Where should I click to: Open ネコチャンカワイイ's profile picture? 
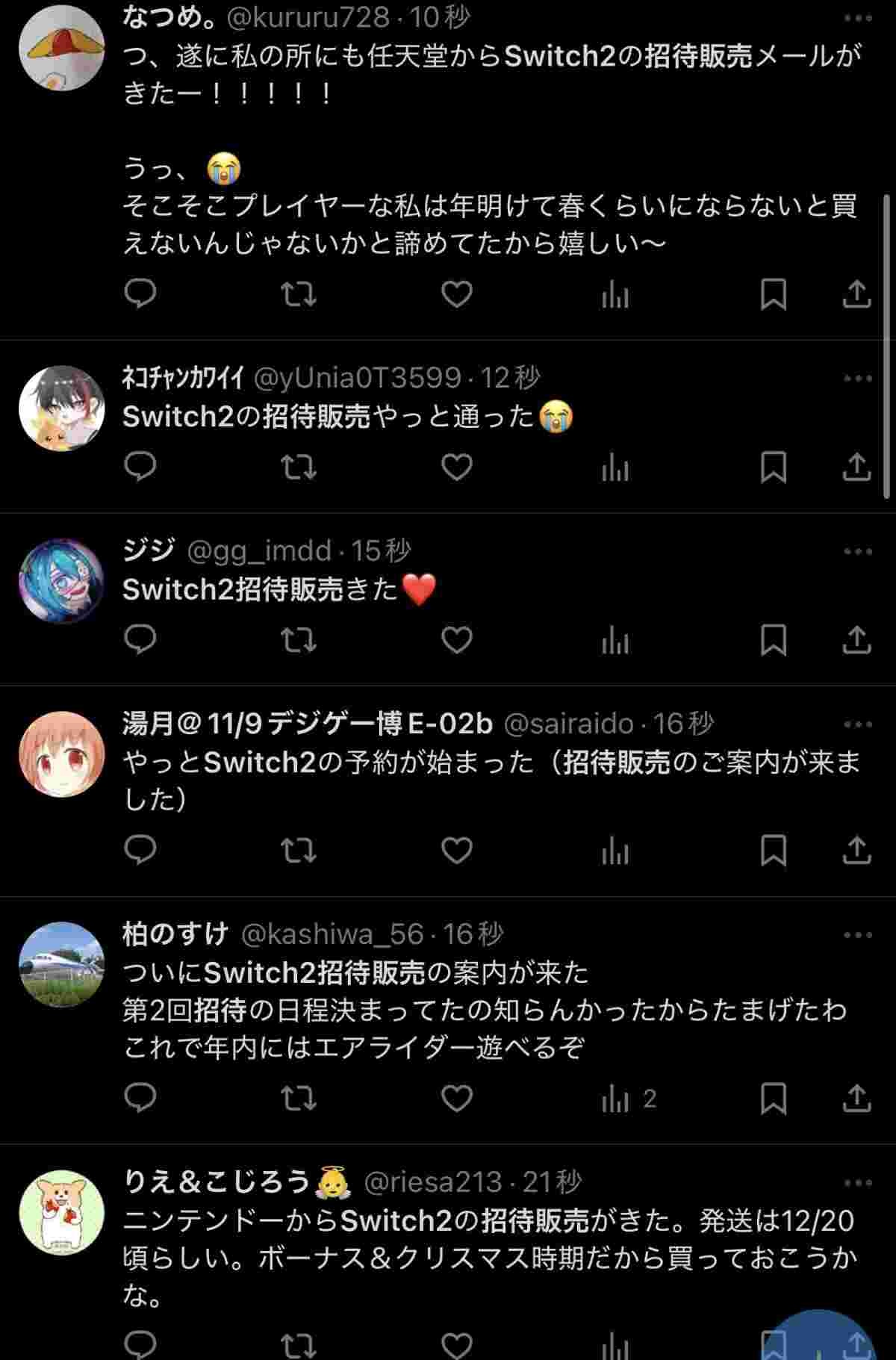coord(61,409)
